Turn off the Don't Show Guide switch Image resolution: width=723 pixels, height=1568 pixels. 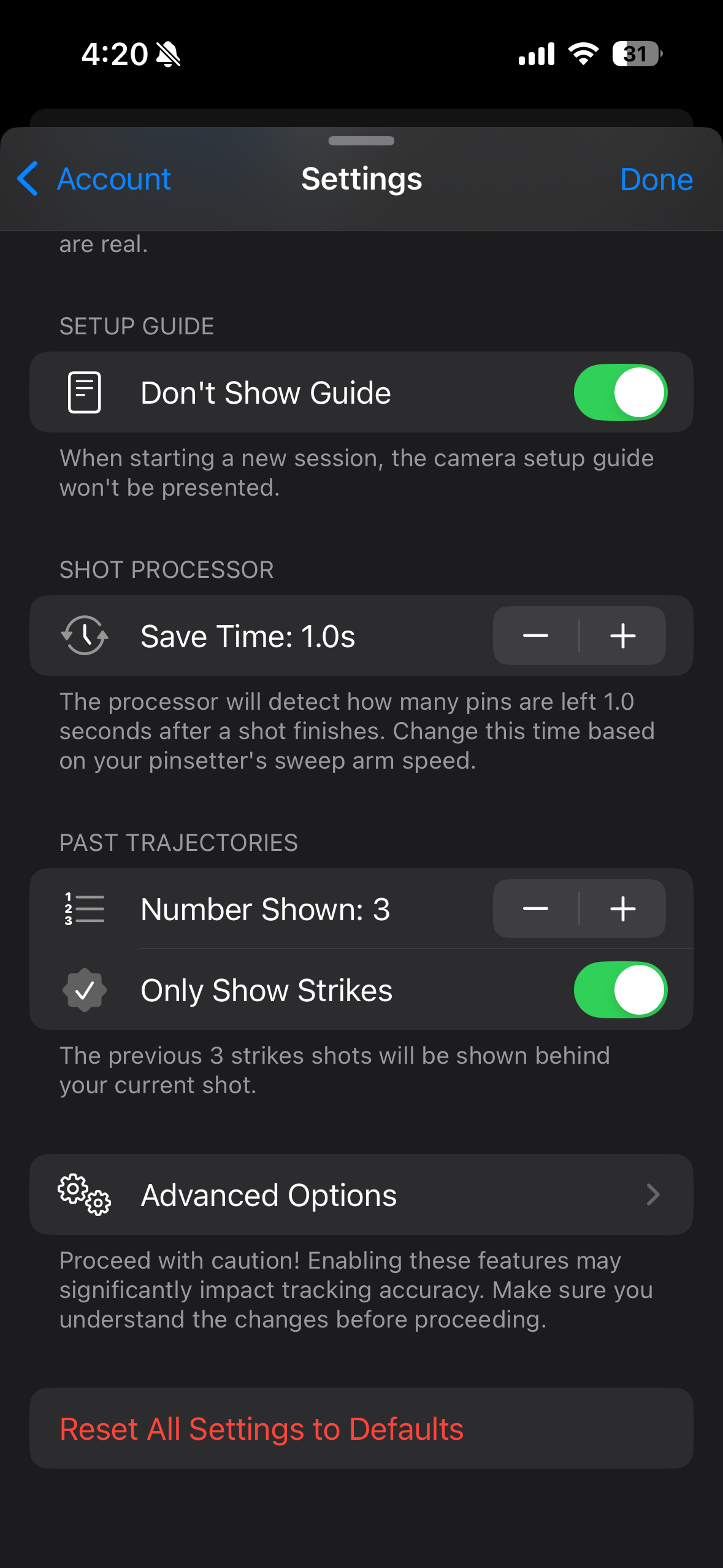point(620,393)
